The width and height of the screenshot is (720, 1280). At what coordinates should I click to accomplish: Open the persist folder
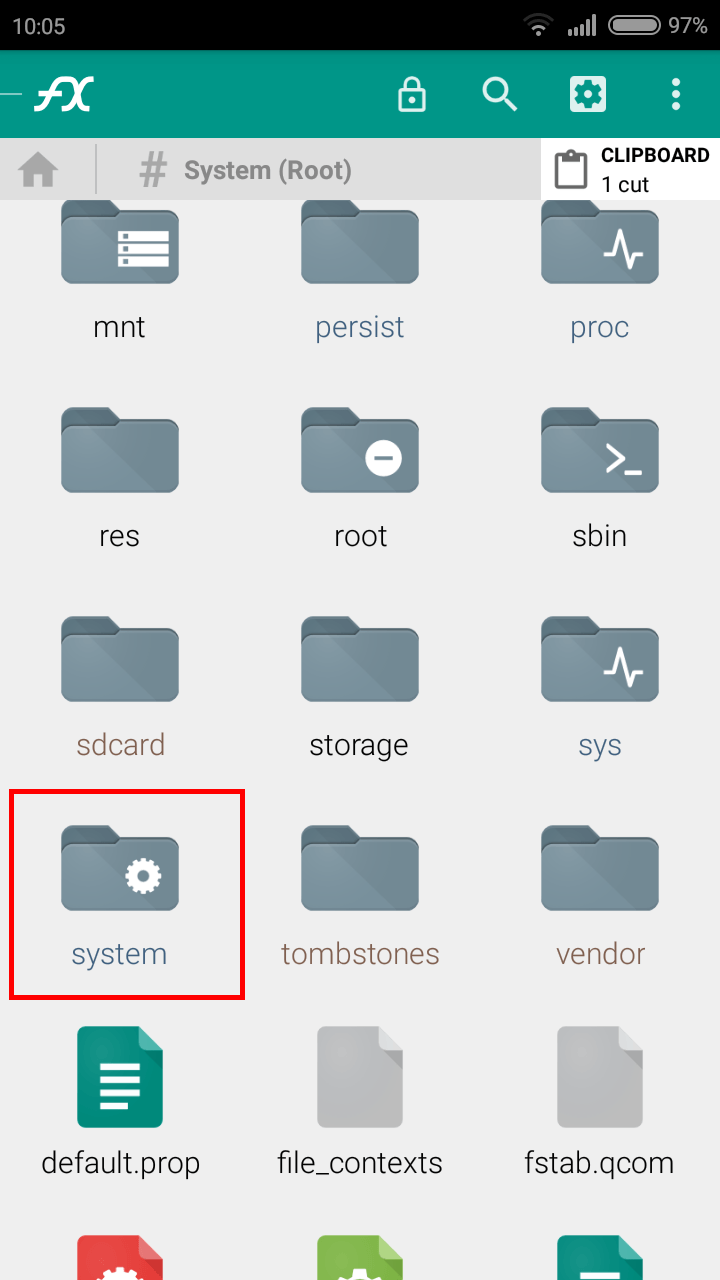(360, 270)
